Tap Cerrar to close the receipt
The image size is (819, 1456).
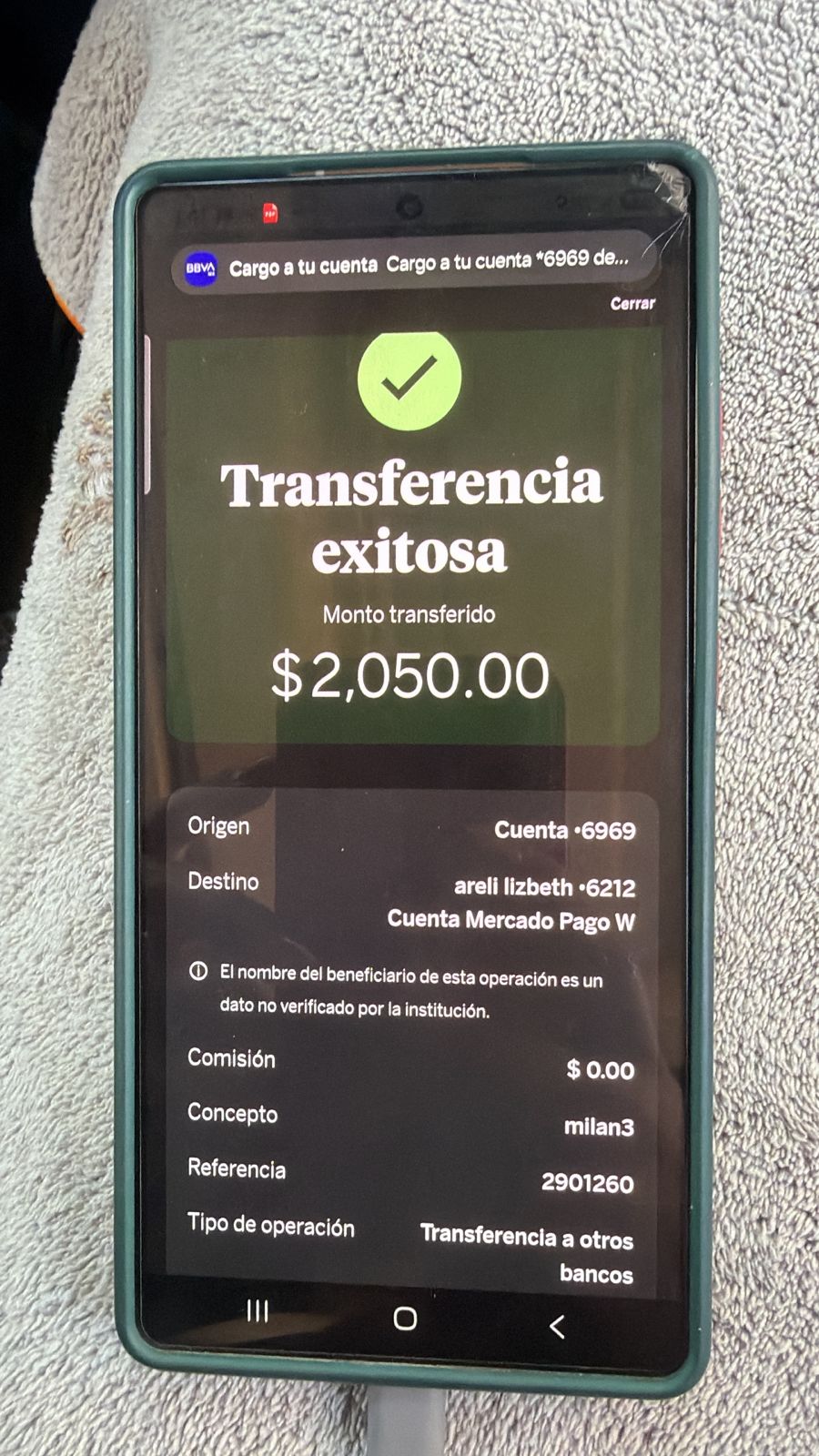click(632, 303)
